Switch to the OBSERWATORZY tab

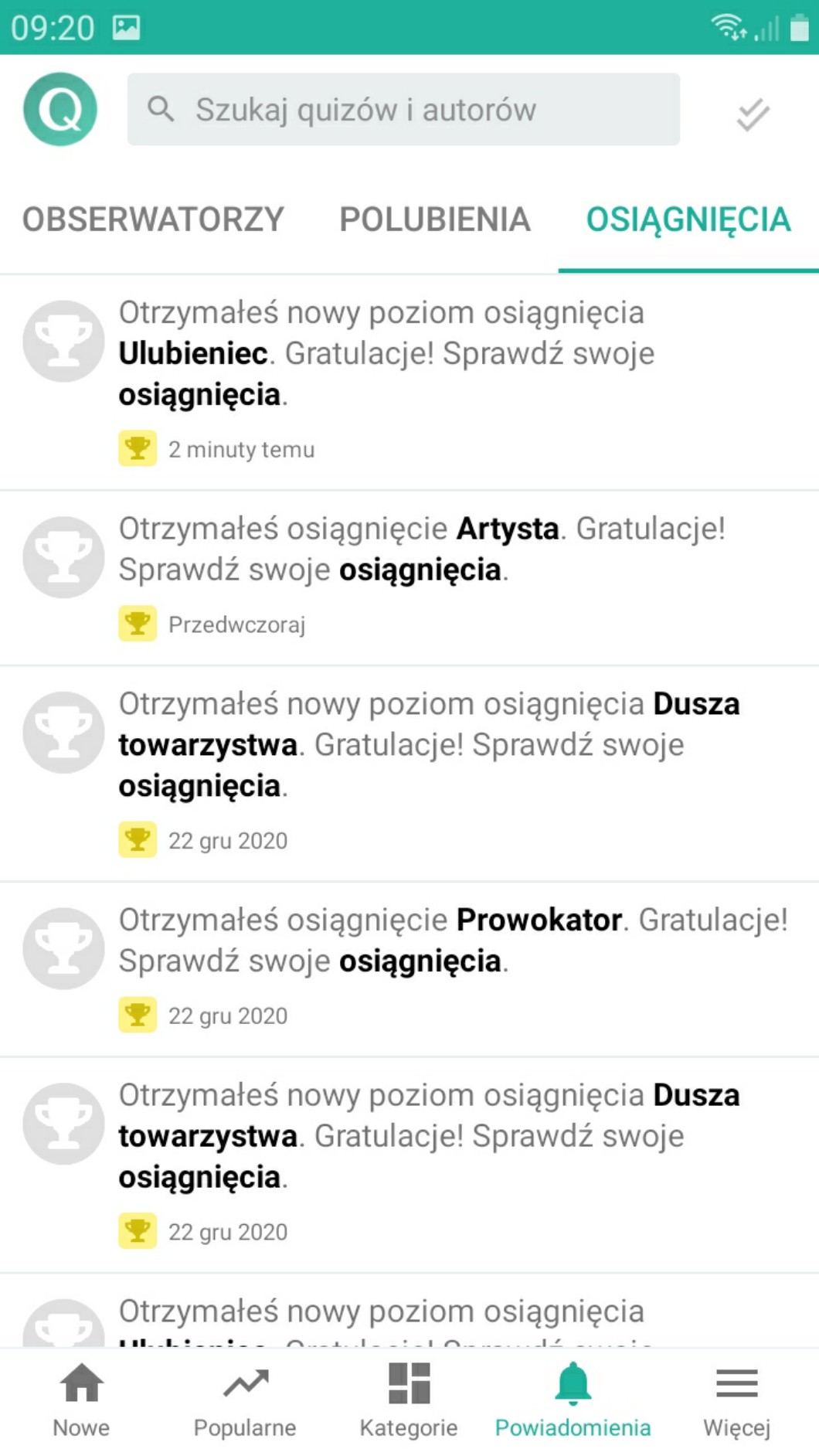pyautogui.click(x=153, y=219)
